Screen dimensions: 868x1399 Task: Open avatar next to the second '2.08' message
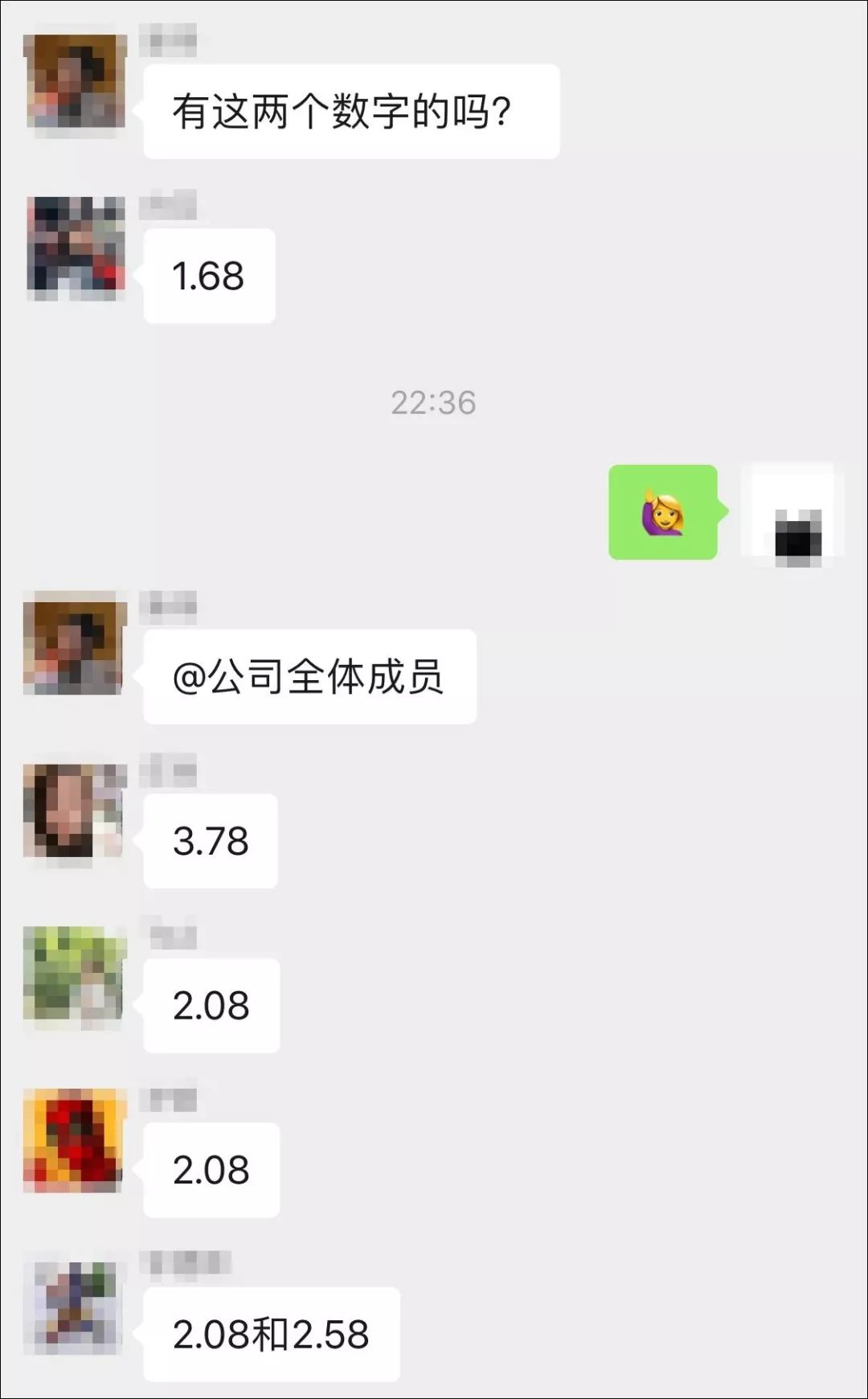point(75,1142)
